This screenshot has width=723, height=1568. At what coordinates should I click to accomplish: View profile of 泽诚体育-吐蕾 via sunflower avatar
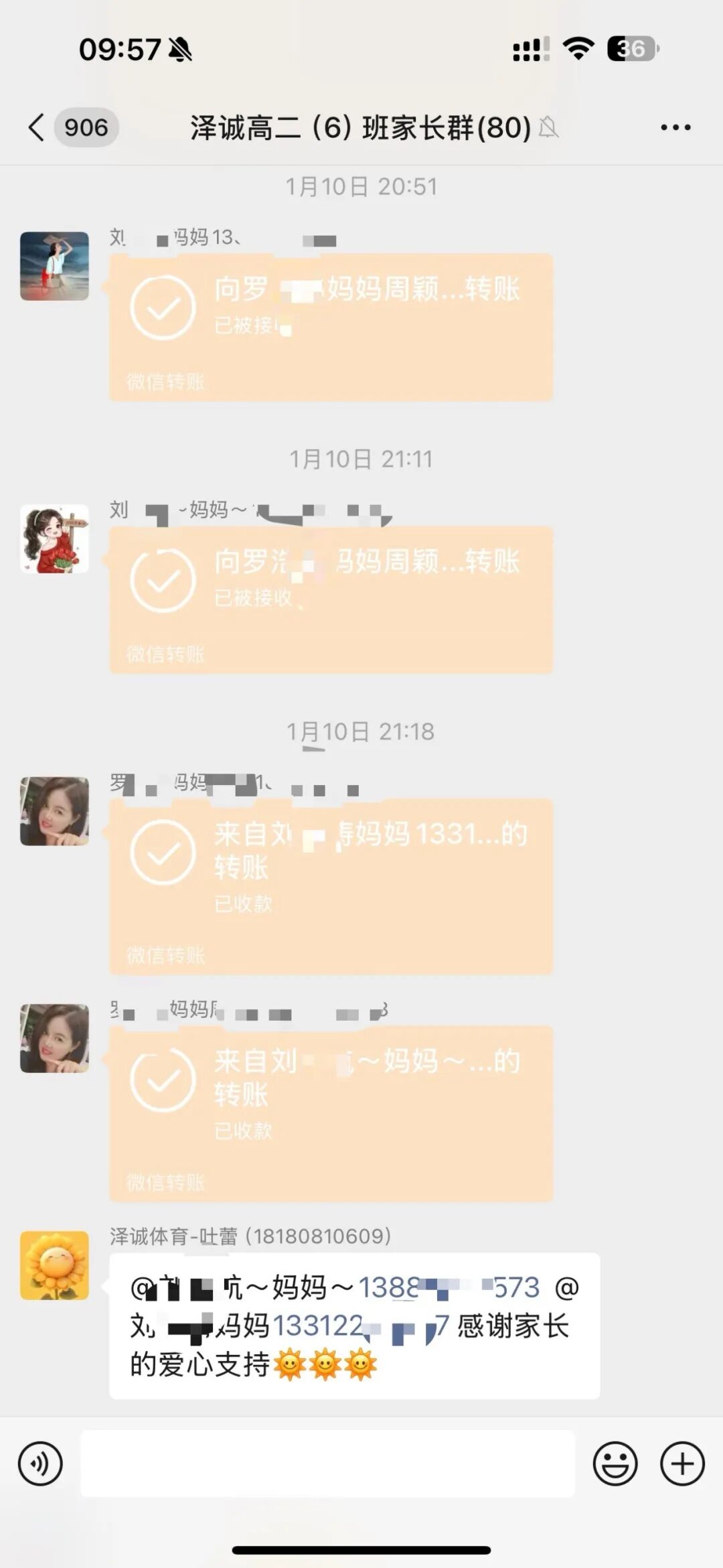(x=54, y=1265)
